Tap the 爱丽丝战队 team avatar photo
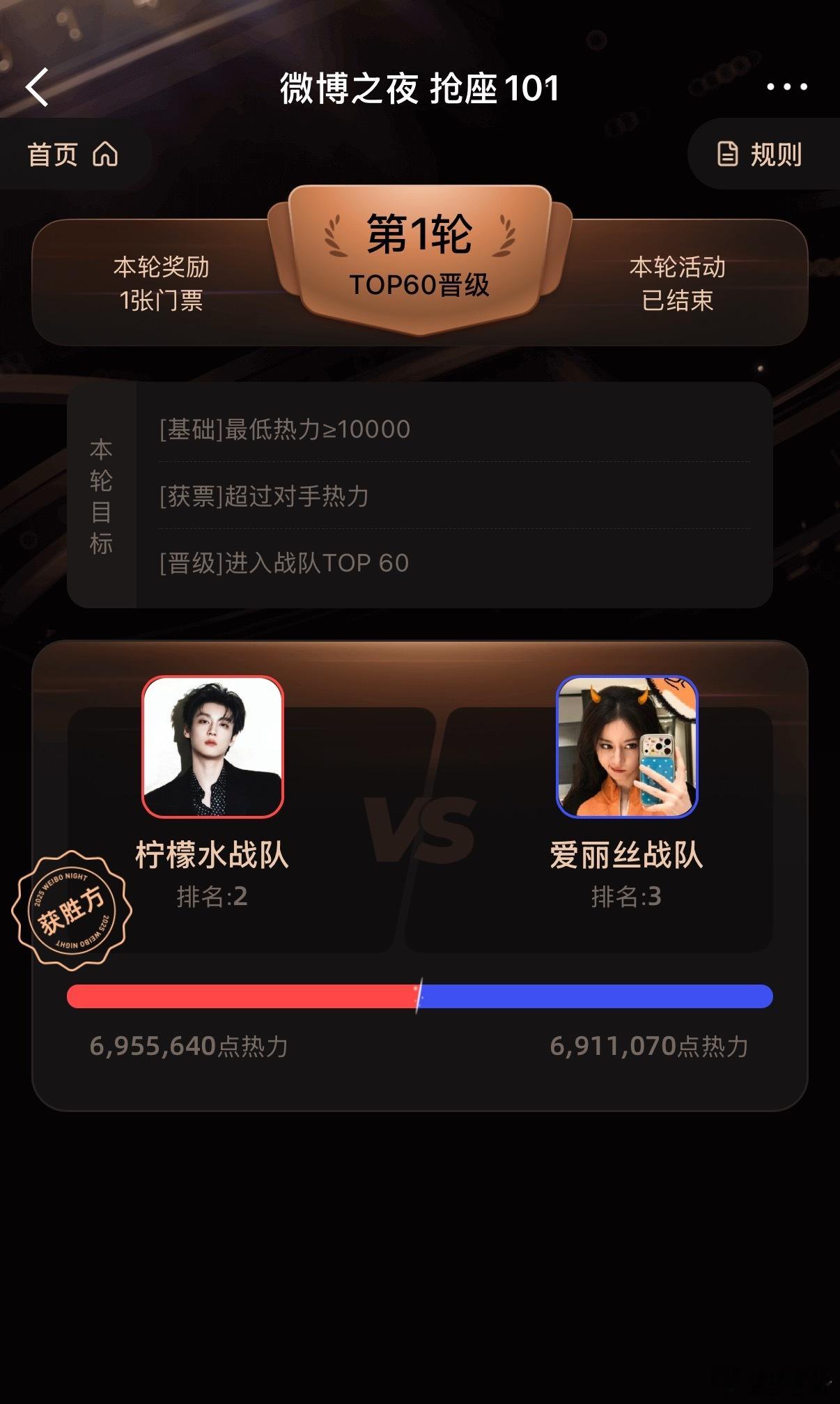 pyautogui.click(x=625, y=747)
